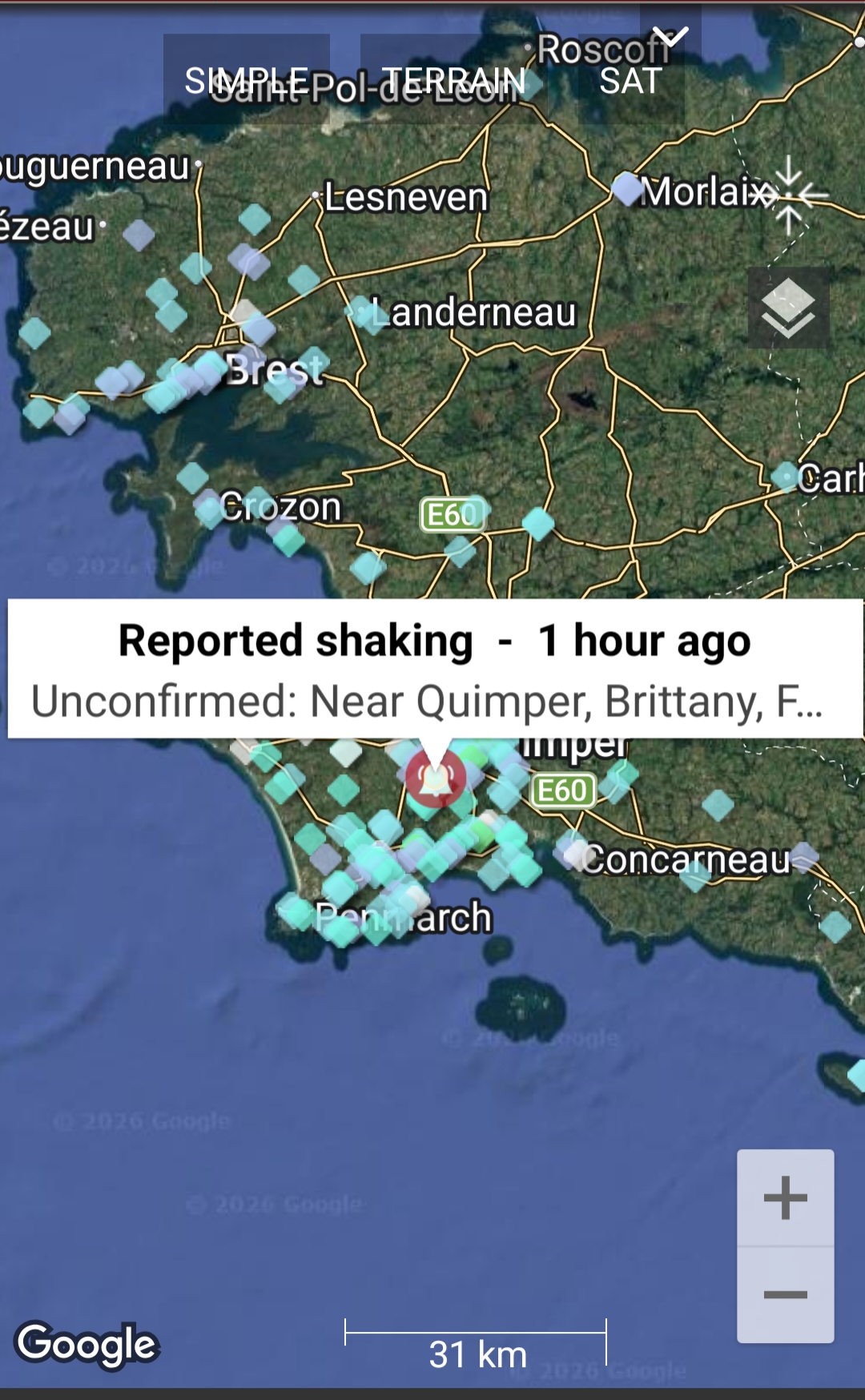865x1400 pixels.
Task: Zoom out with the minus button
Action: pyautogui.click(x=785, y=1294)
